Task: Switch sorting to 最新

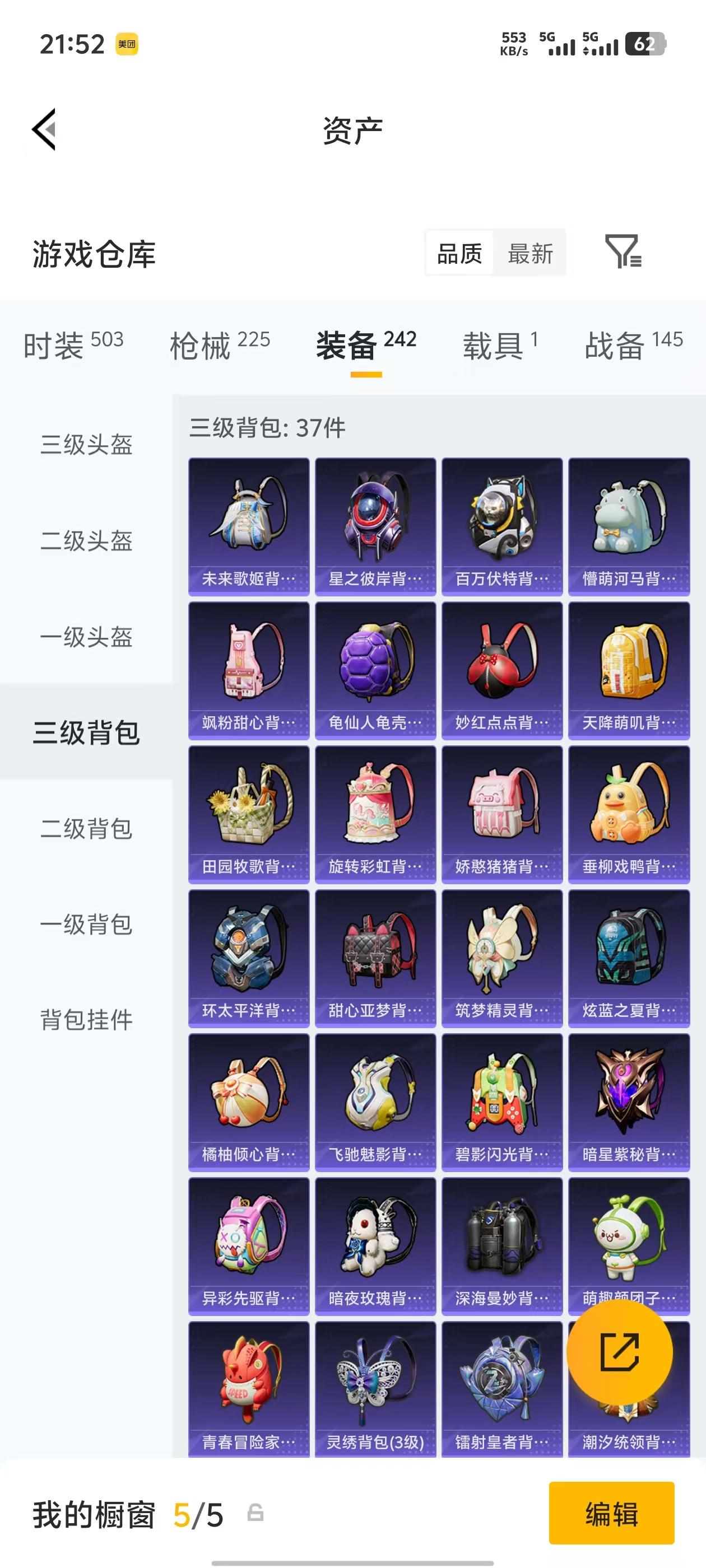Action: pyautogui.click(x=531, y=253)
